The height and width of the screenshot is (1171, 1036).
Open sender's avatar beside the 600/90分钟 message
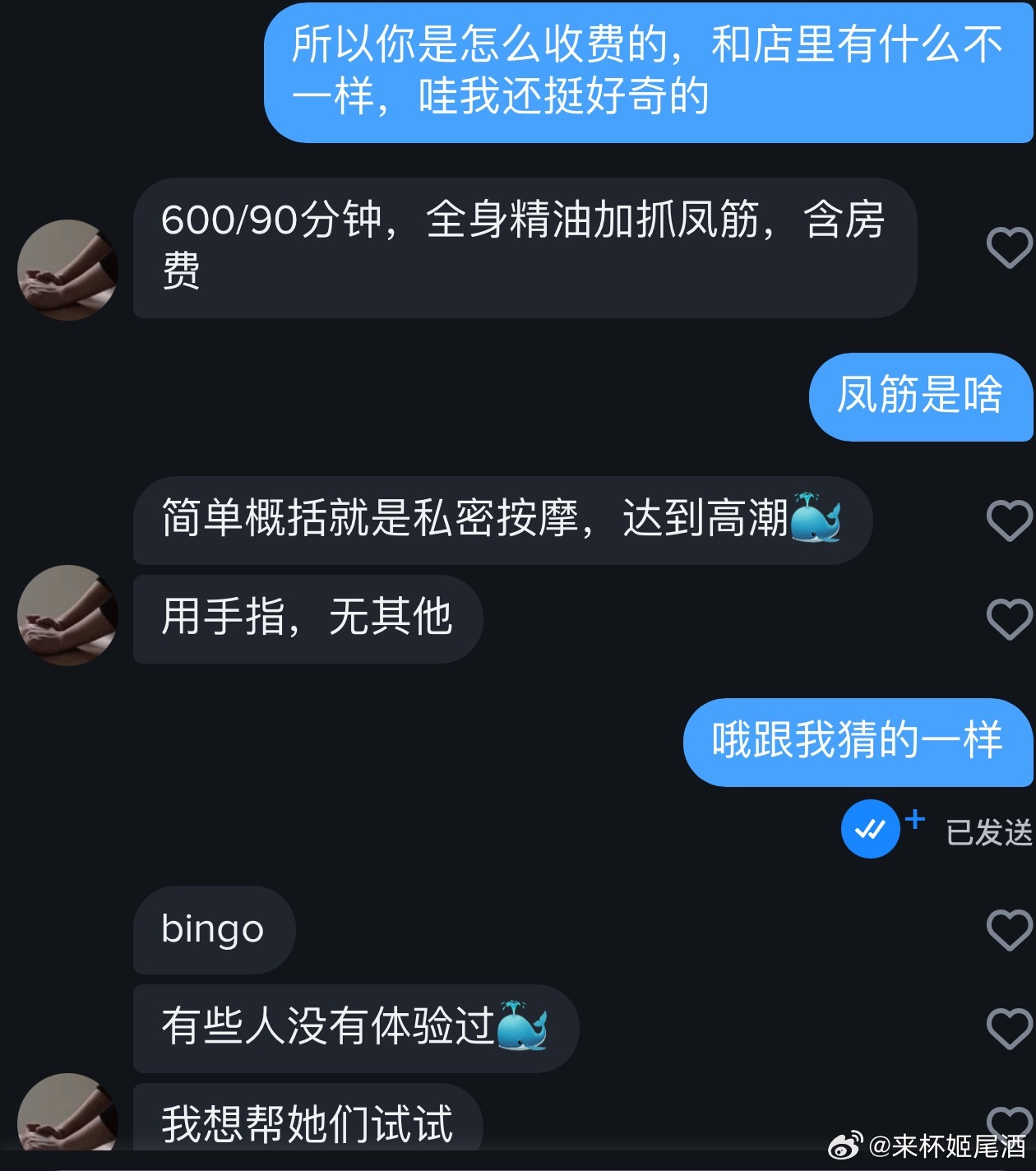[67, 270]
